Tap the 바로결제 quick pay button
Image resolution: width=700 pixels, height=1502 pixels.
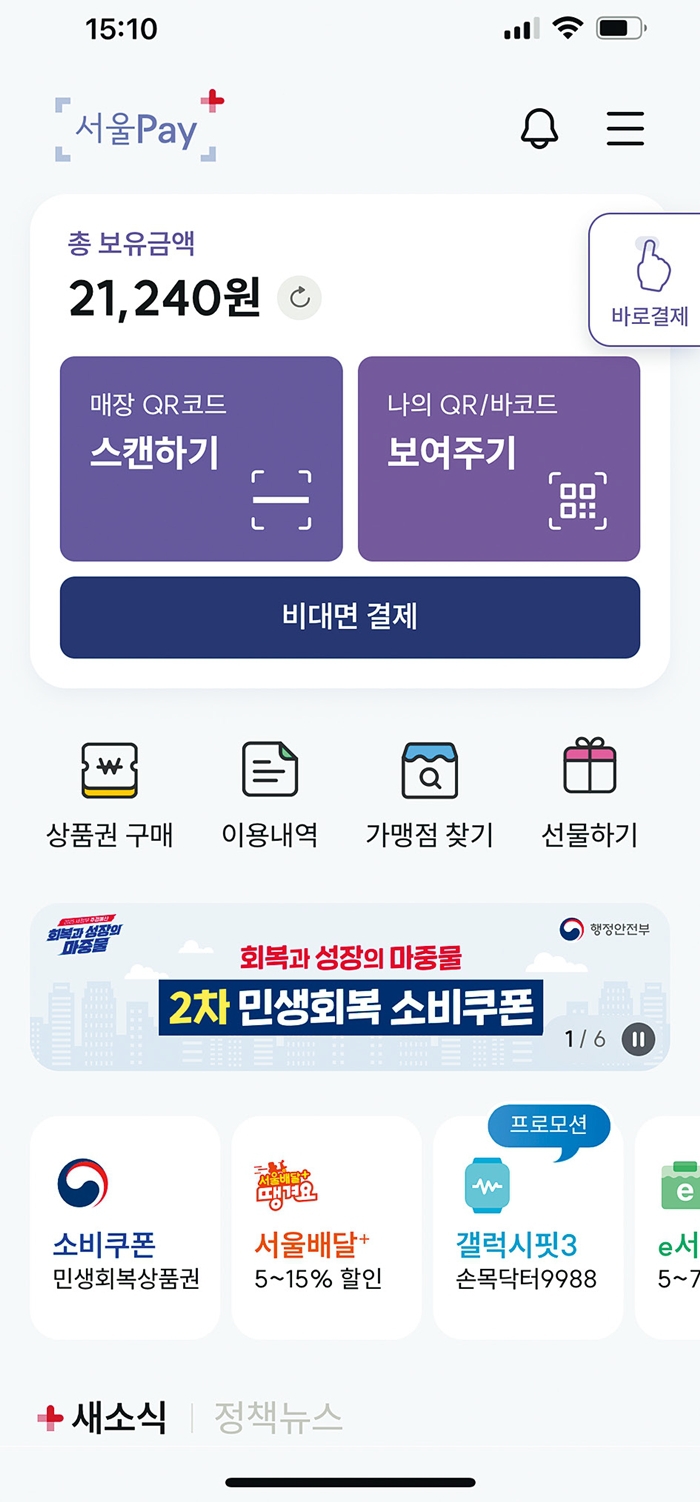tap(649, 281)
